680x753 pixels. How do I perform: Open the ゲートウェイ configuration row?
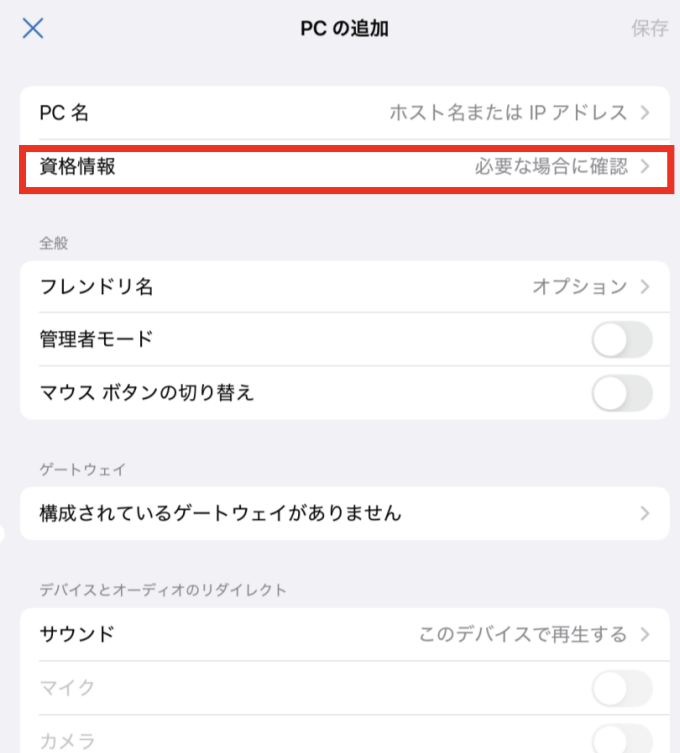pyautogui.click(x=344, y=514)
